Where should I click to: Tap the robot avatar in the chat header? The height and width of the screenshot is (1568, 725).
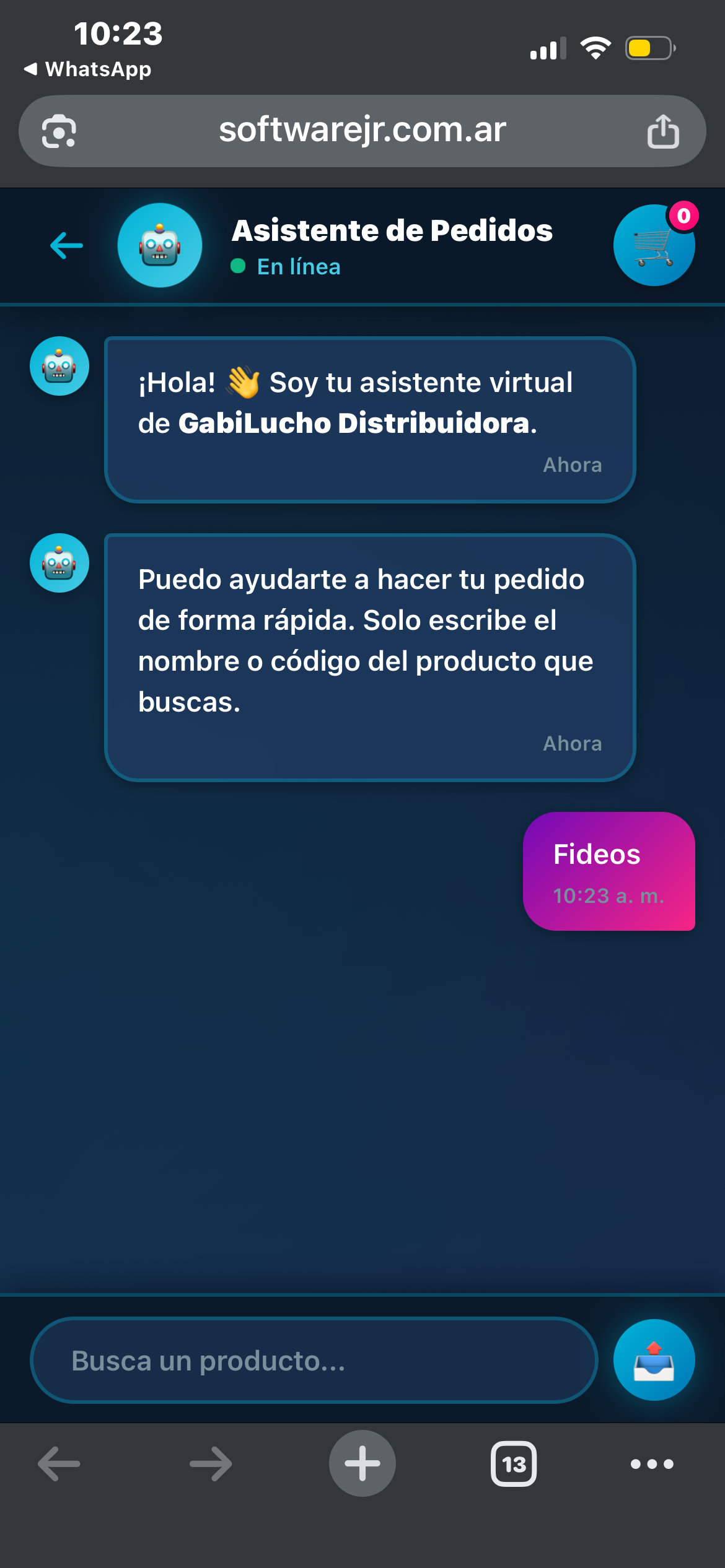159,245
